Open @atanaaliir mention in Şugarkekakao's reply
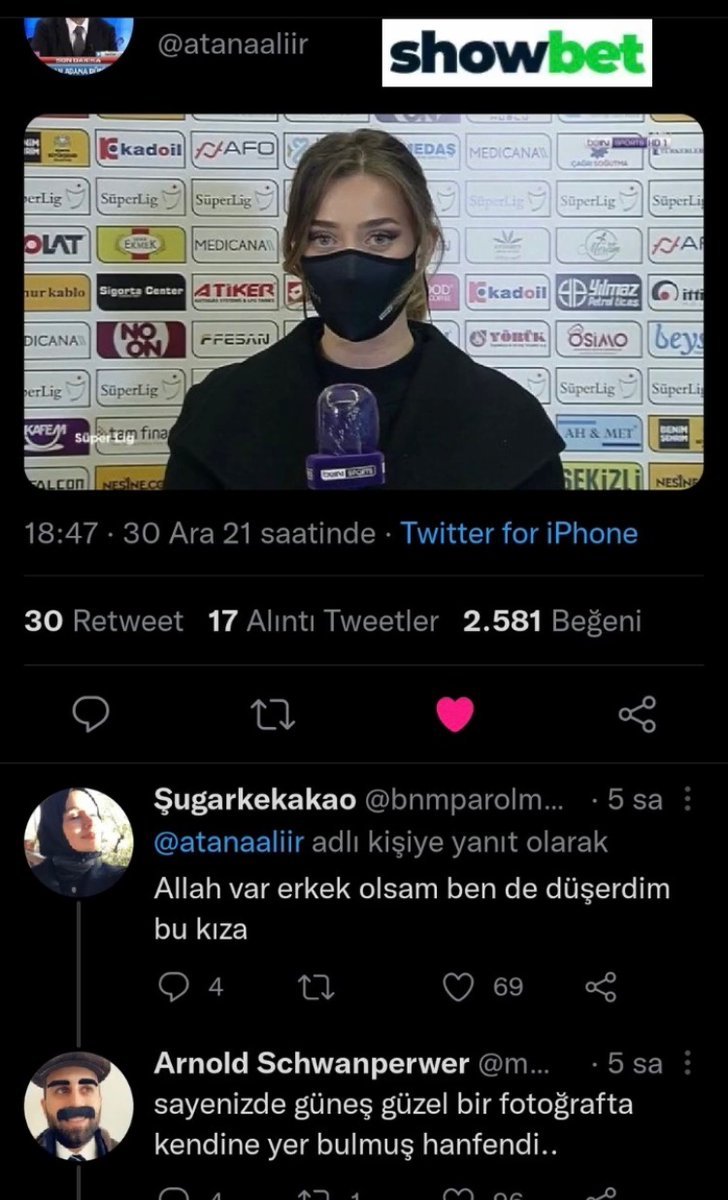The image size is (728, 1200). coord(228,843)
